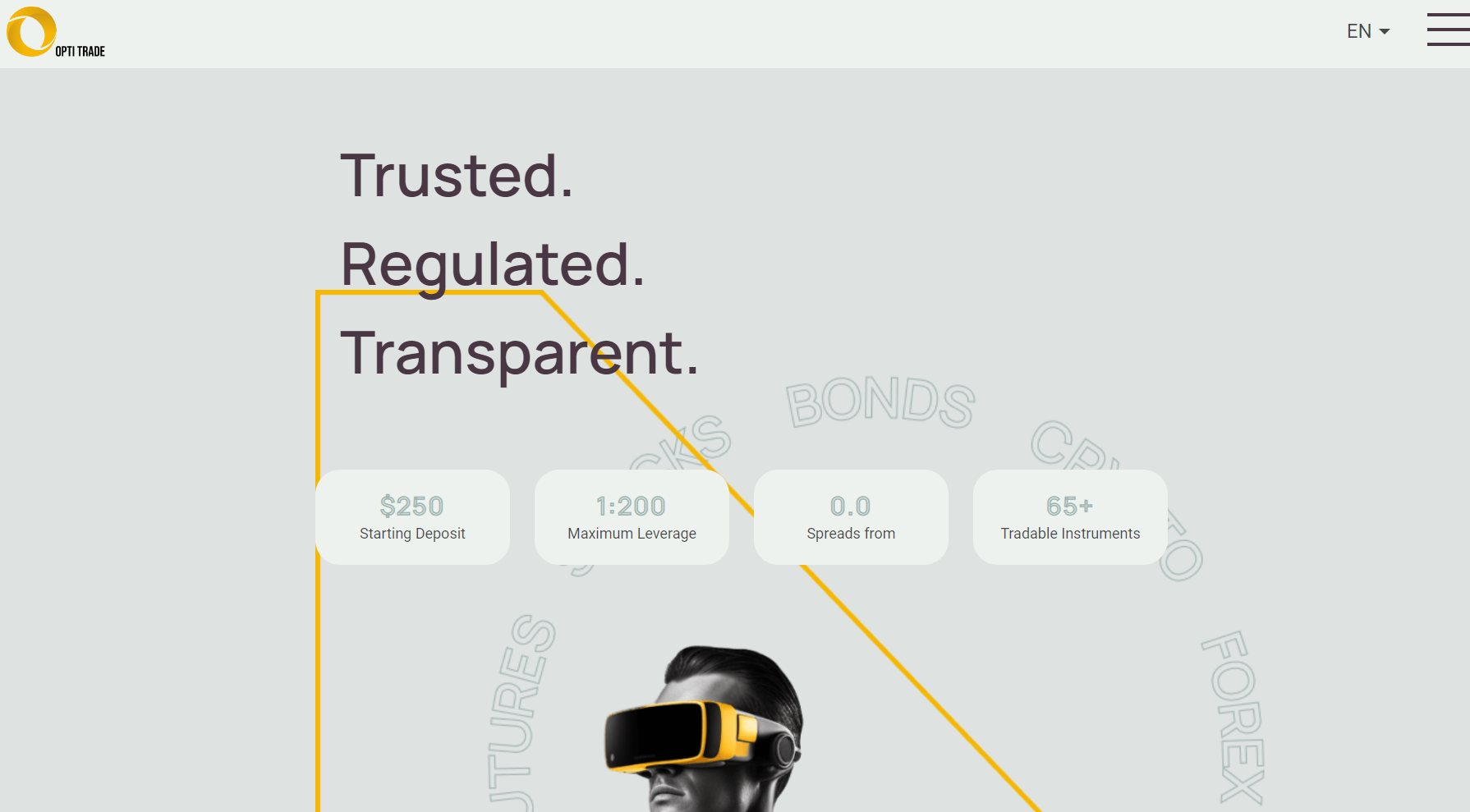Open the hamburger menu
1470x812 pixels.
(1448, 30)
